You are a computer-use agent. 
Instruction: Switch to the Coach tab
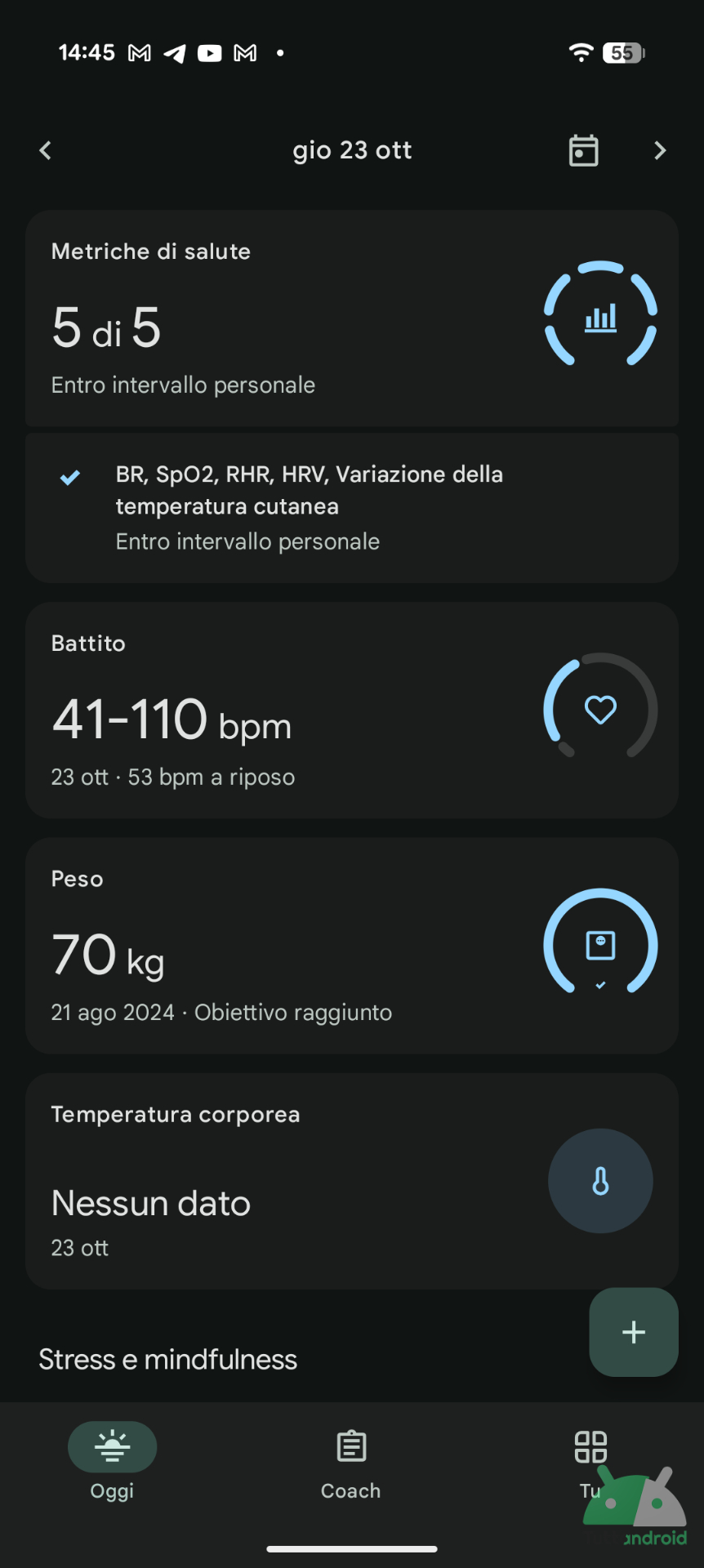pos(351,1462)
